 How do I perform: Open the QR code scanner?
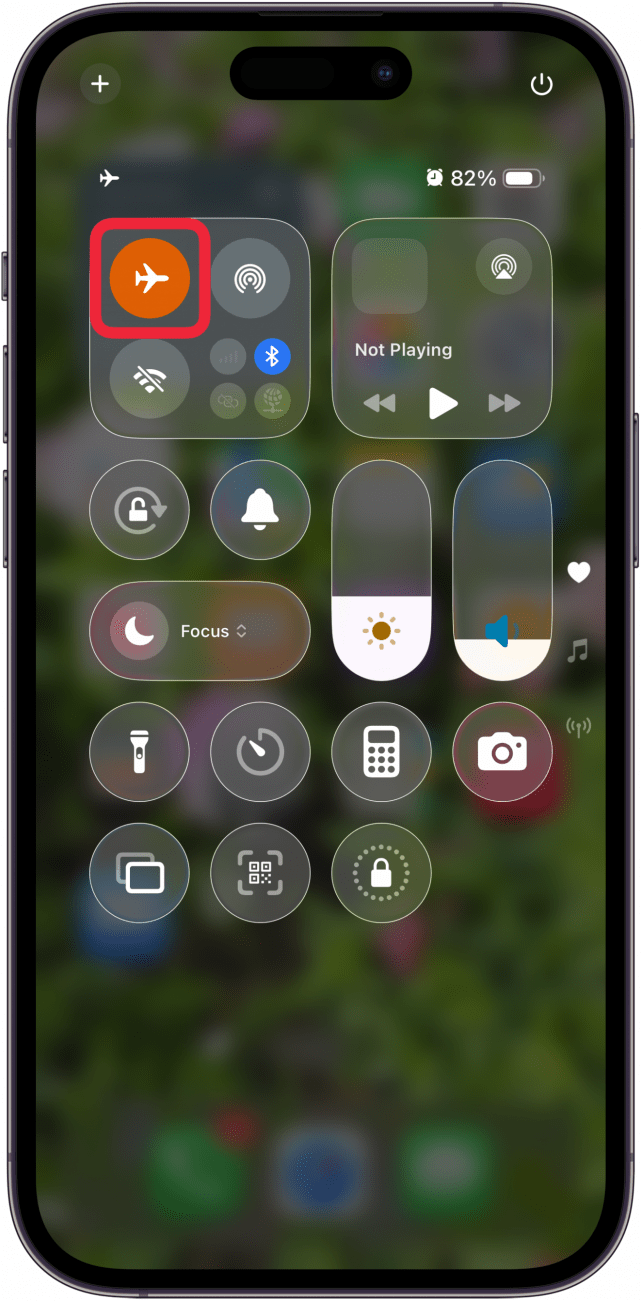pyautogui.click(x=260, y=873)
